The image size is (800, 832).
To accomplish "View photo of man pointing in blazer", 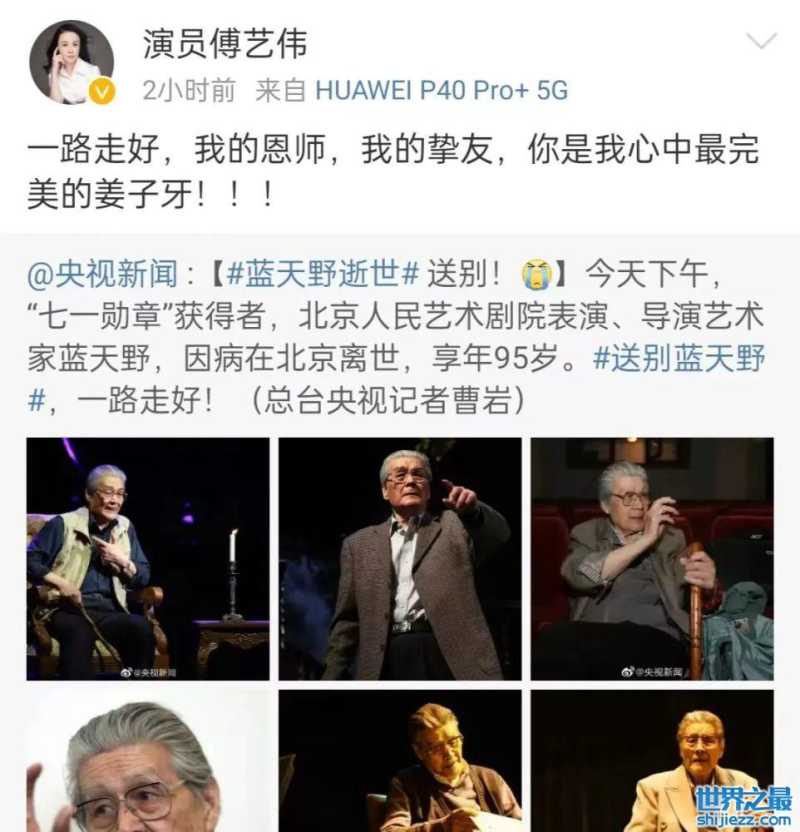I will 400,558.
